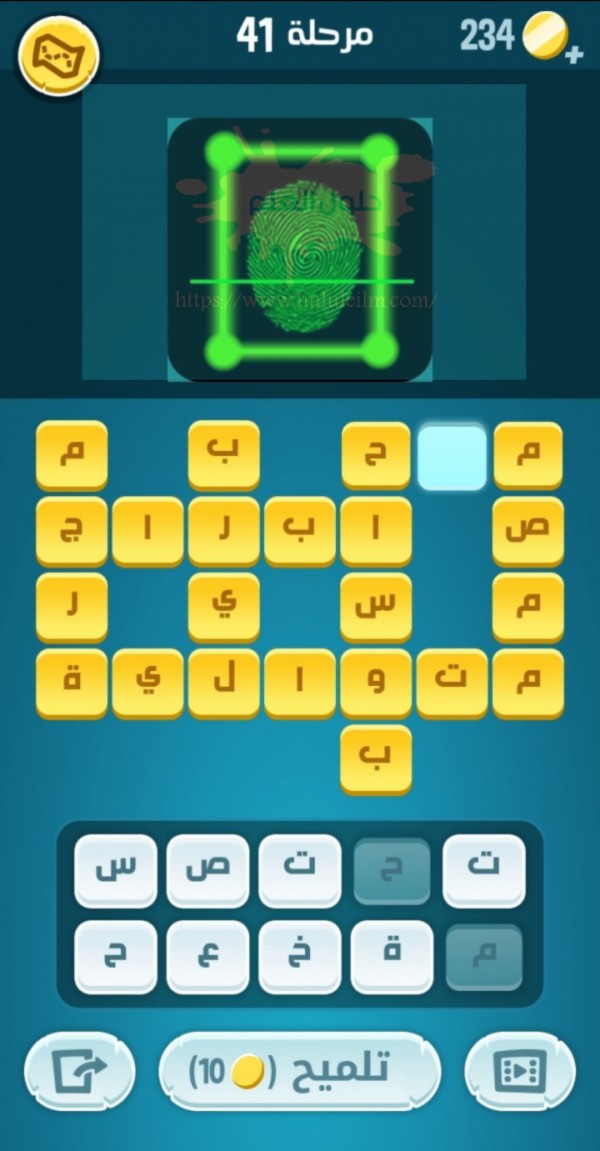Open the level map icon
This screenshot has width=600, height=1151.
pyautogui.click(x=58, y=56)
